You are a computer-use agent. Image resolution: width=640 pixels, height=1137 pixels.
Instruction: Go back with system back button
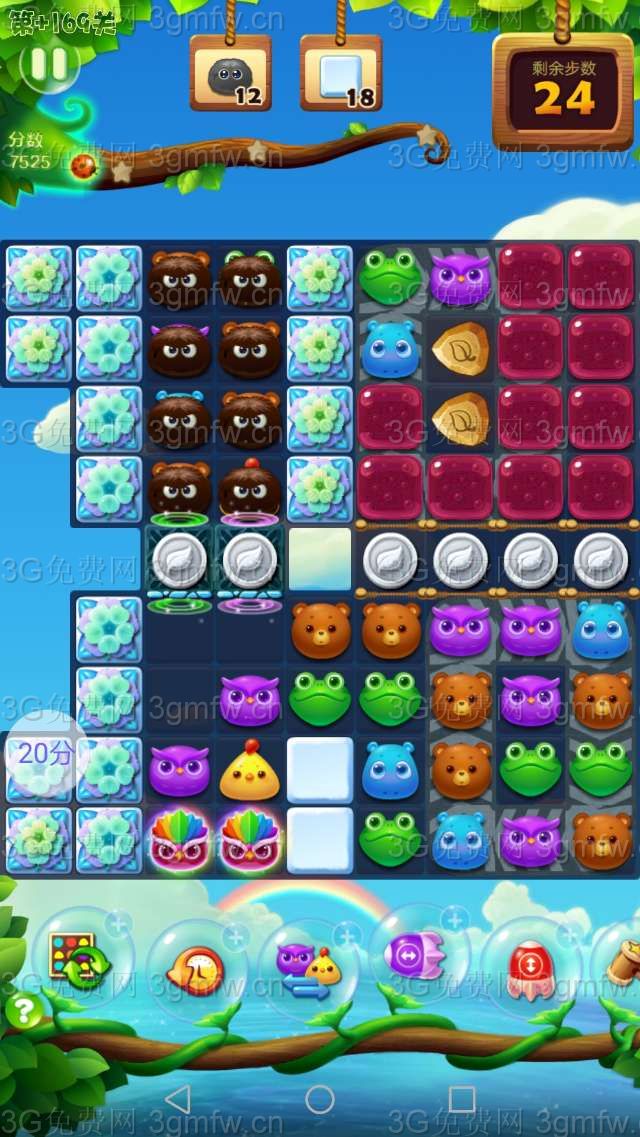pos(177,1100)
